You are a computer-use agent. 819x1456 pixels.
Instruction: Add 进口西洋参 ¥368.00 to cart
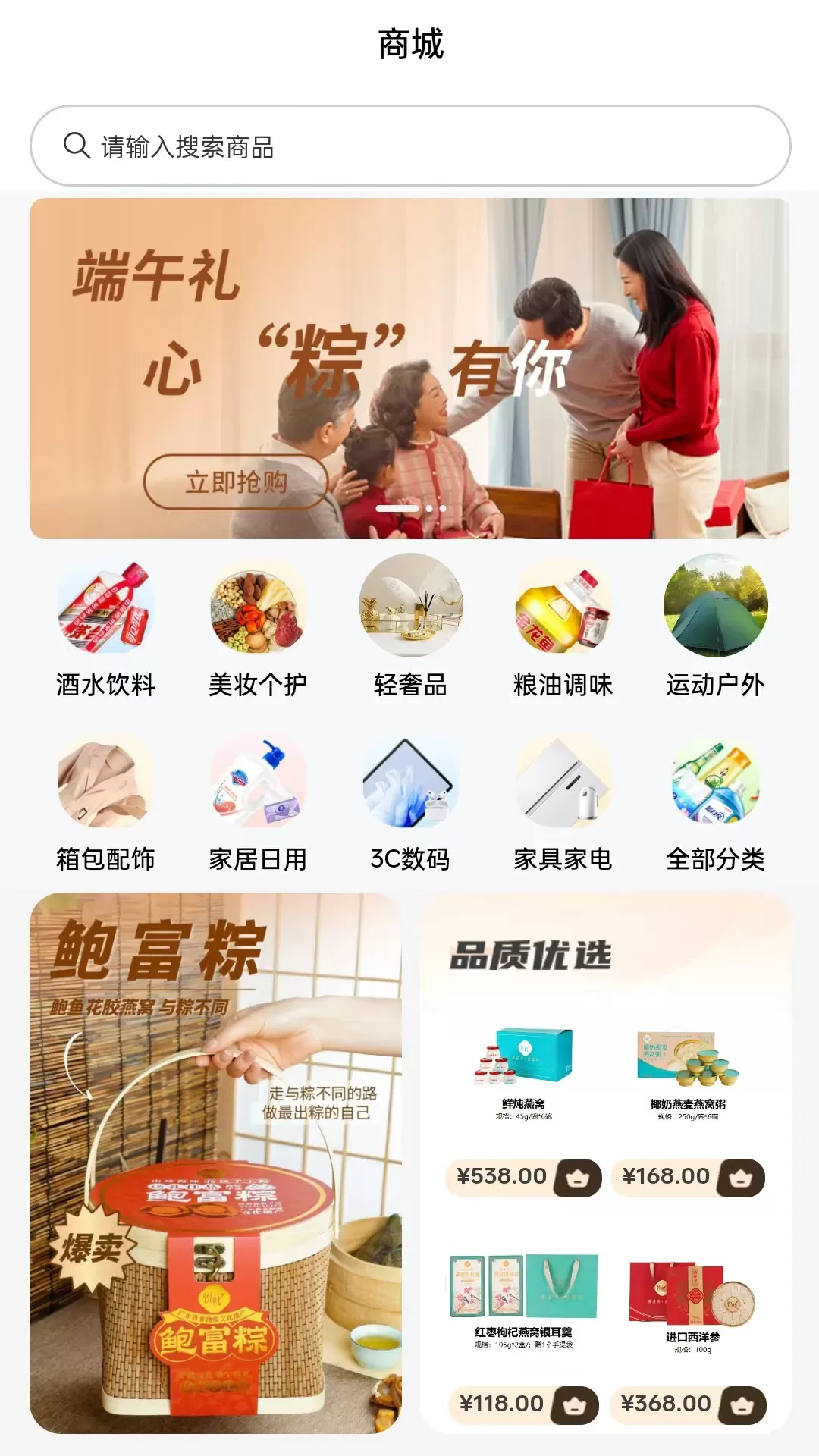click(x=742, y=1405)
